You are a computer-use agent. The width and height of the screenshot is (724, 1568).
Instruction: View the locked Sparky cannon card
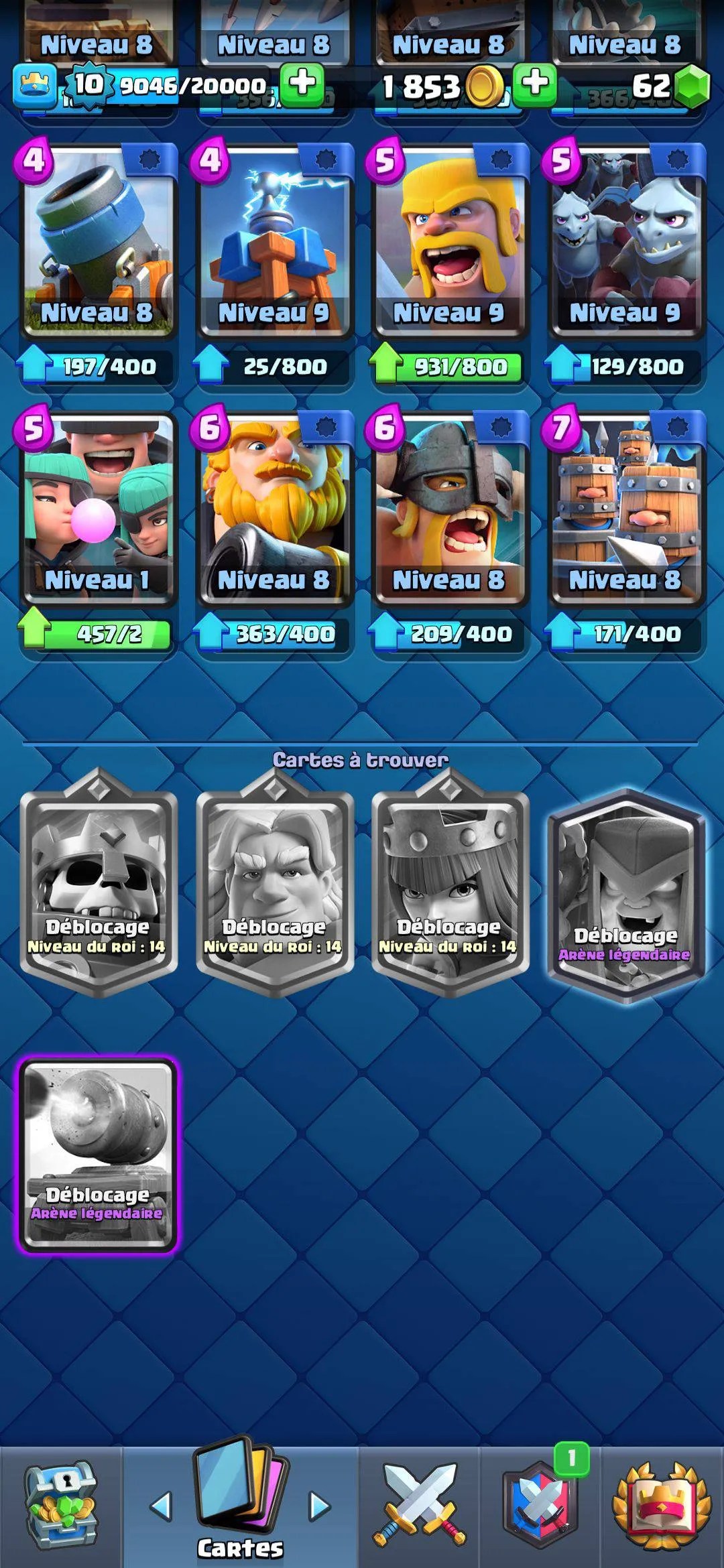coord(98,1154)
